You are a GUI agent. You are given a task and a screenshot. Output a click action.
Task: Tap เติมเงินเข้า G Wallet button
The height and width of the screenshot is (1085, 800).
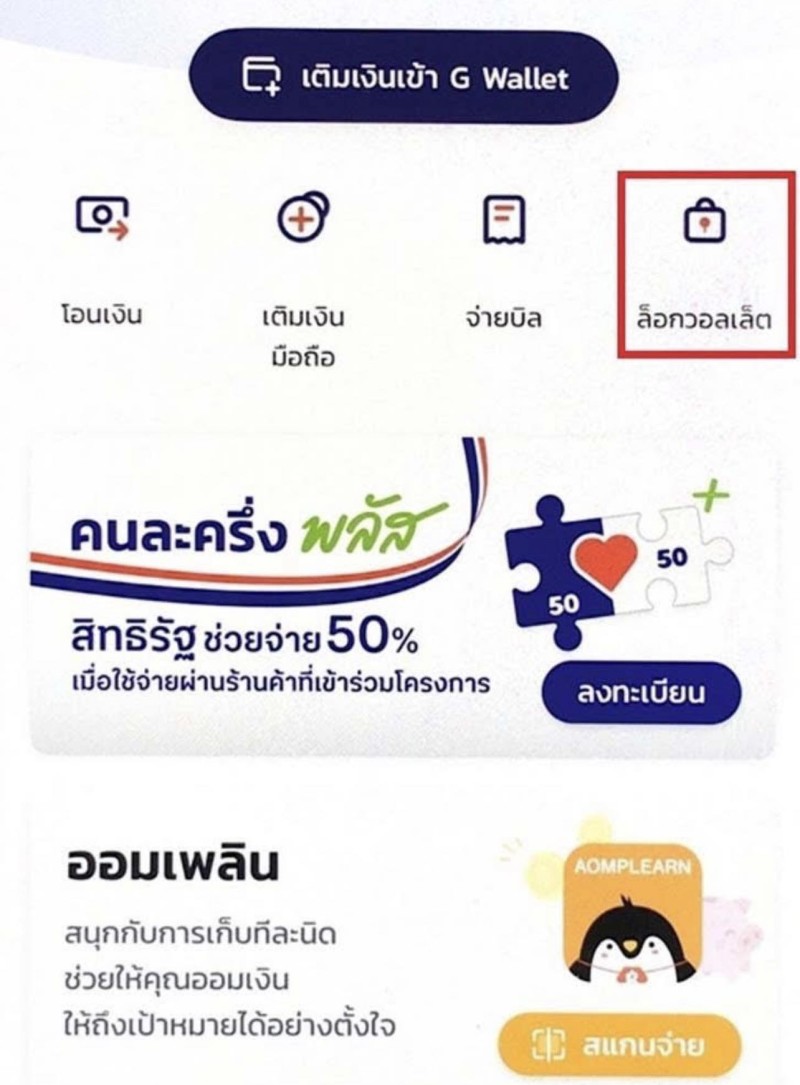coord(404,78)
